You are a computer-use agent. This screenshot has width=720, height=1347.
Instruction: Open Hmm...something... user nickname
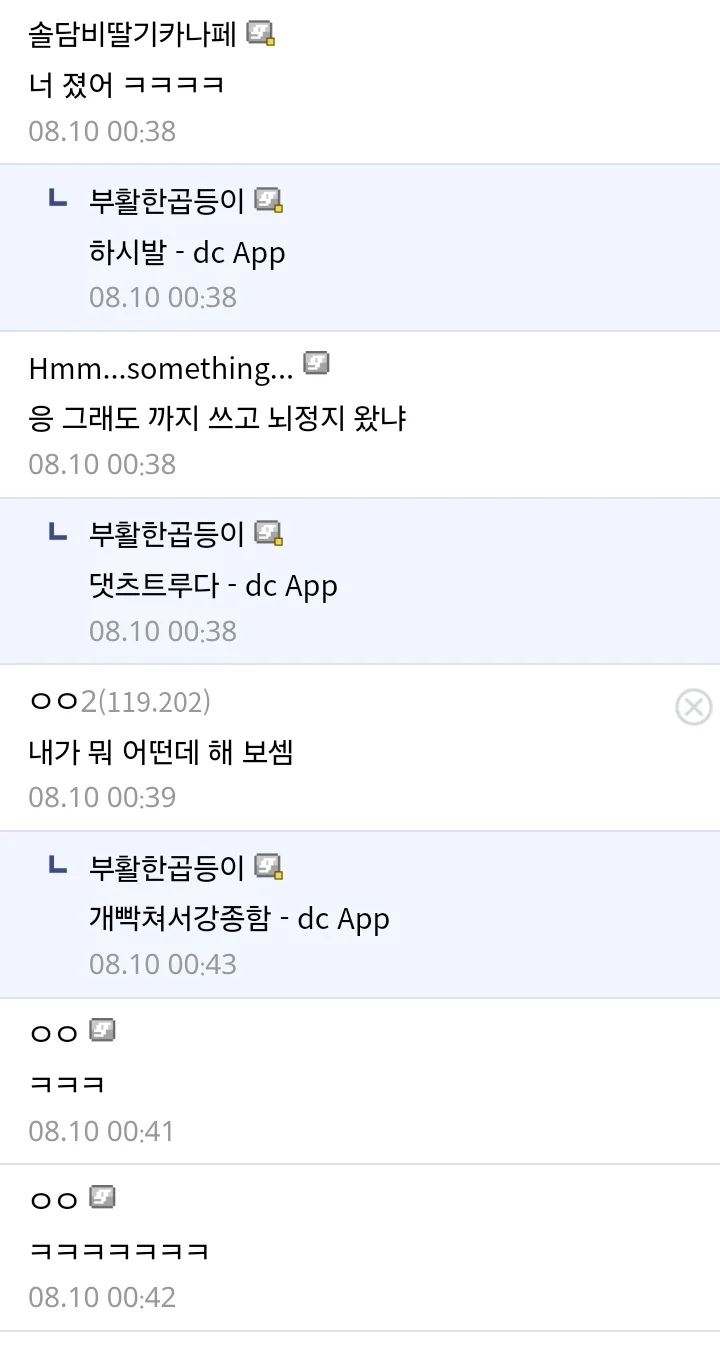[160, 369]
